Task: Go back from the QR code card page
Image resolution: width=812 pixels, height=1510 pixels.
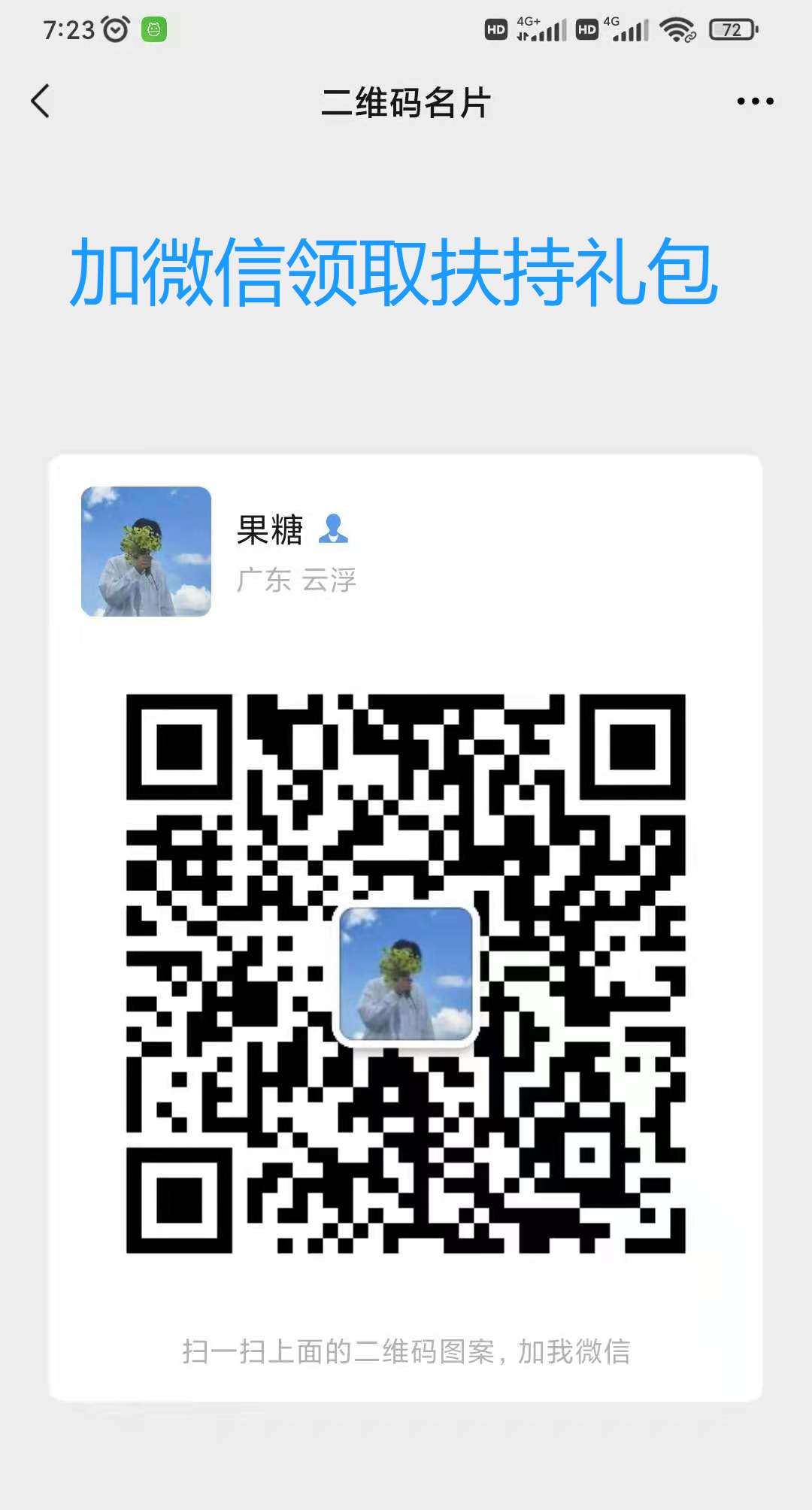Action: tap(41, 101)
